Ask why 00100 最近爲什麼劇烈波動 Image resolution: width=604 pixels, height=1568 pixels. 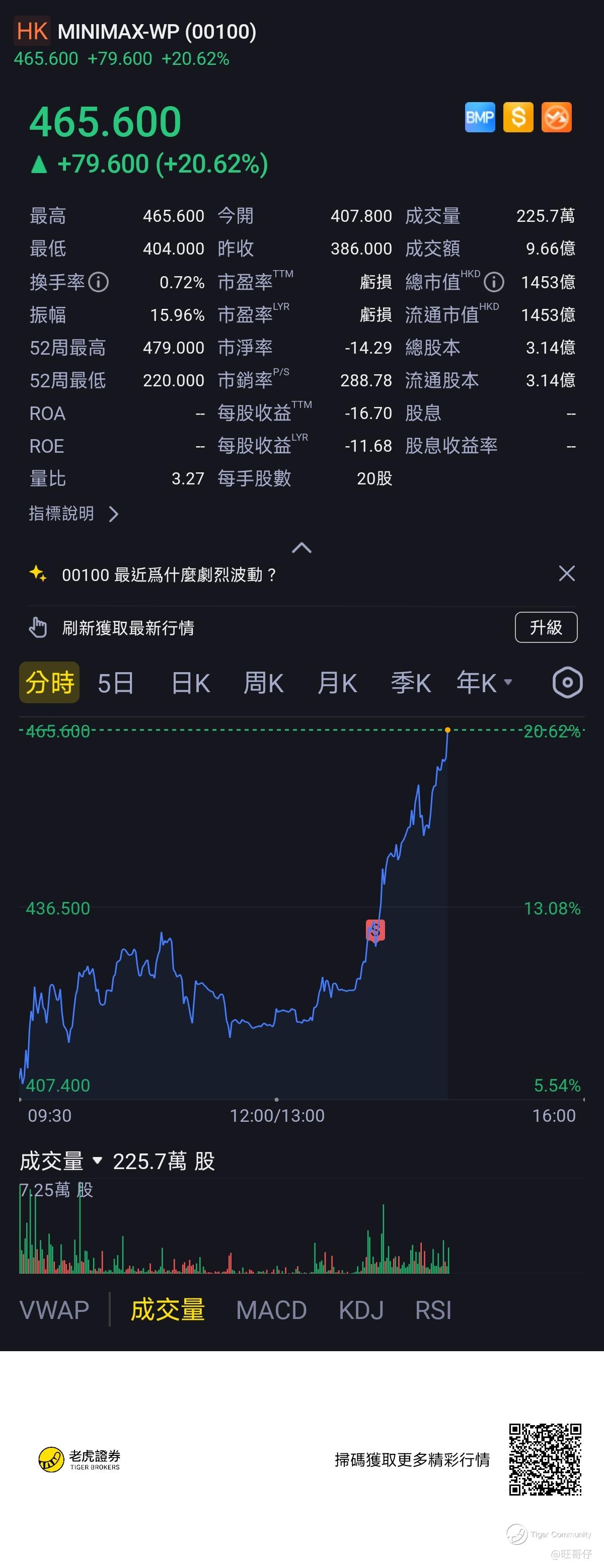coord(169,574)
